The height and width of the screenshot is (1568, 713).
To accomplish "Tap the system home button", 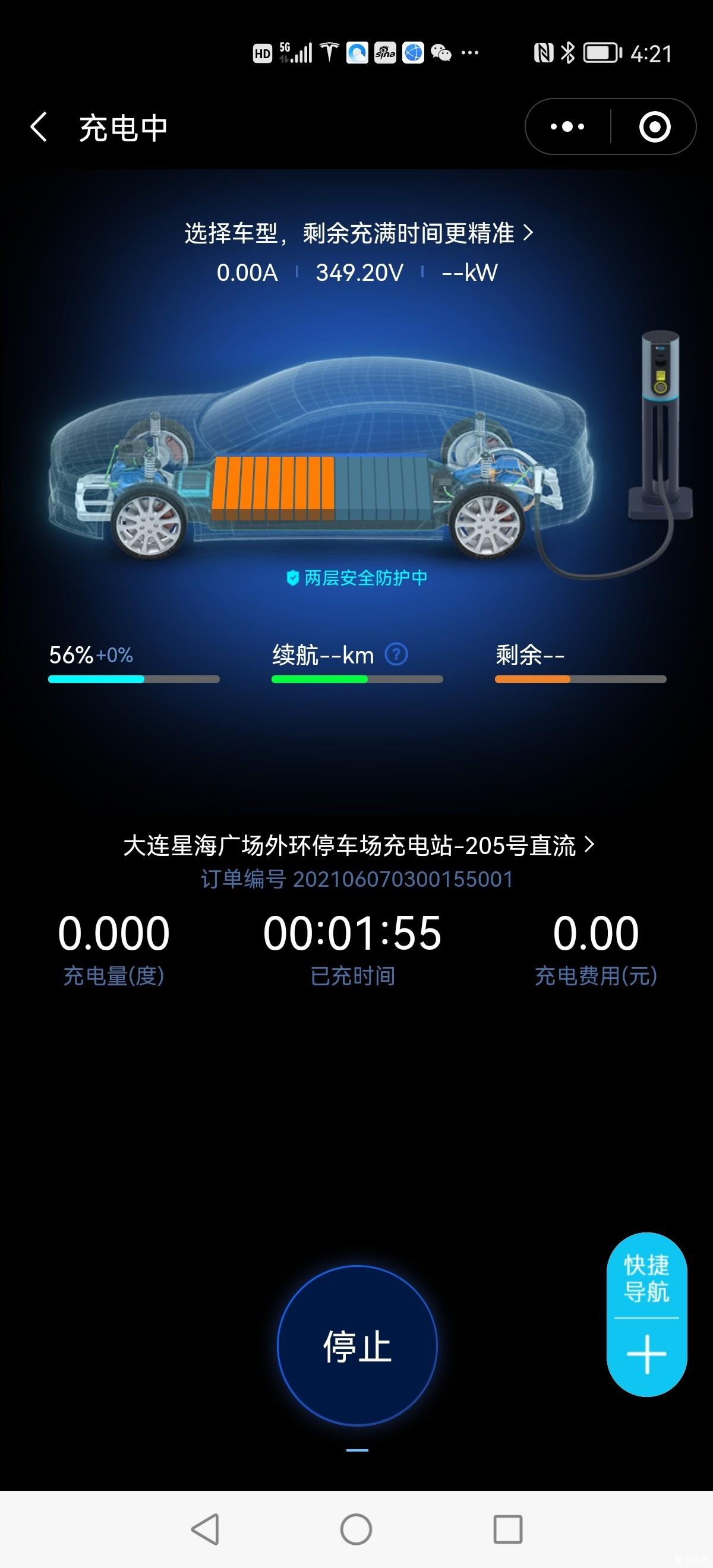I will [356, 1528].
